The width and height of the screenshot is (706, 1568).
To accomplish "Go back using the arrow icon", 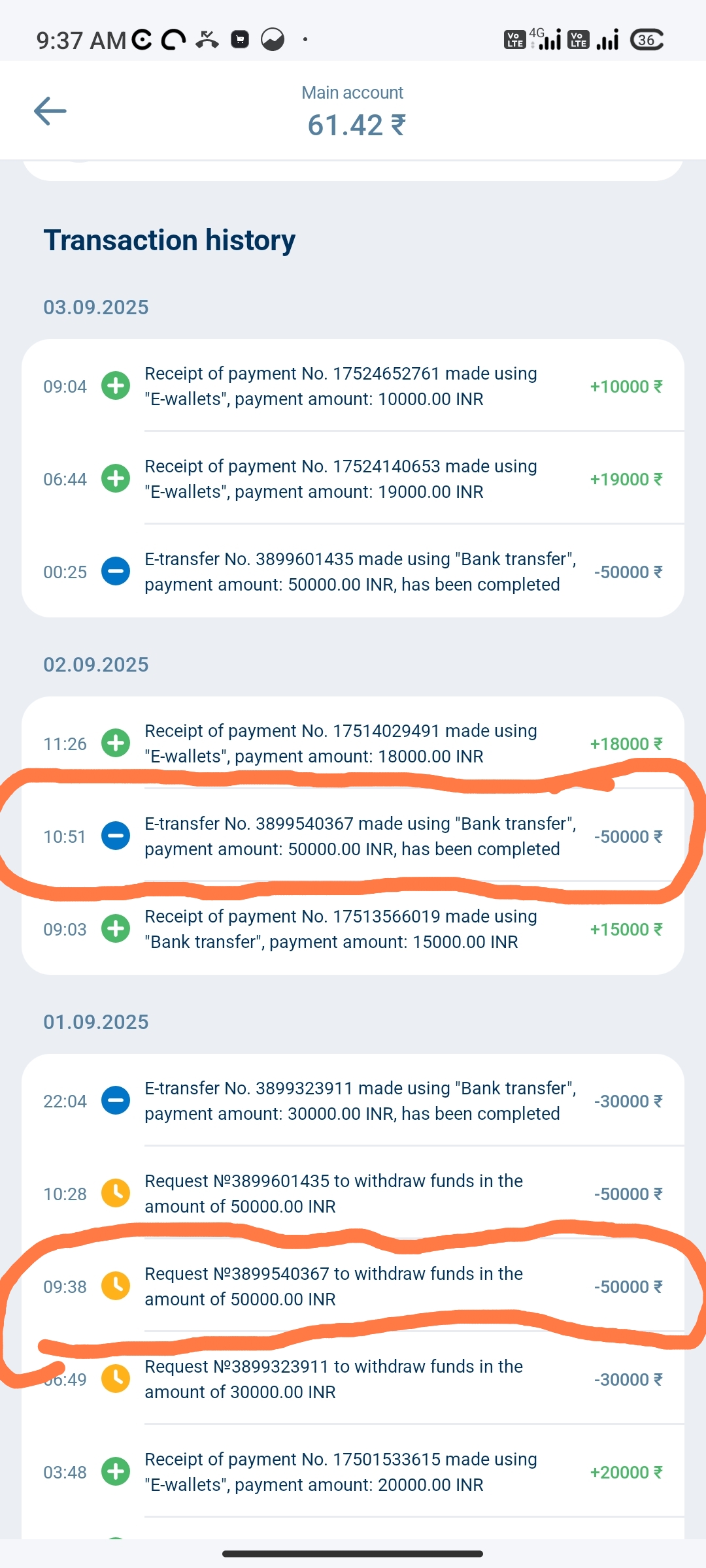I will (50, 110).
